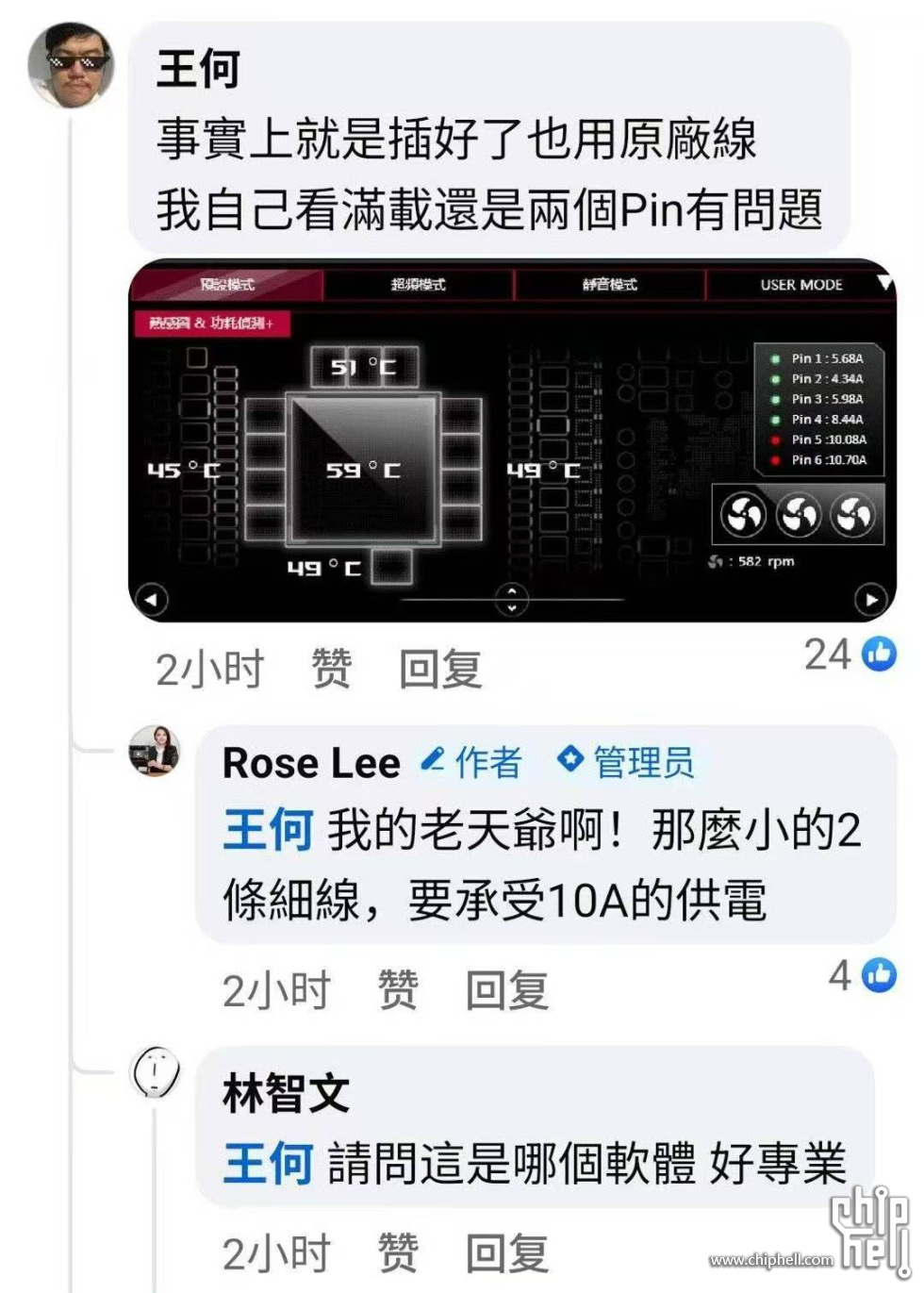Open 王何's profile picture
This screenshot has height=1293, width=924.
click(72, 66)
